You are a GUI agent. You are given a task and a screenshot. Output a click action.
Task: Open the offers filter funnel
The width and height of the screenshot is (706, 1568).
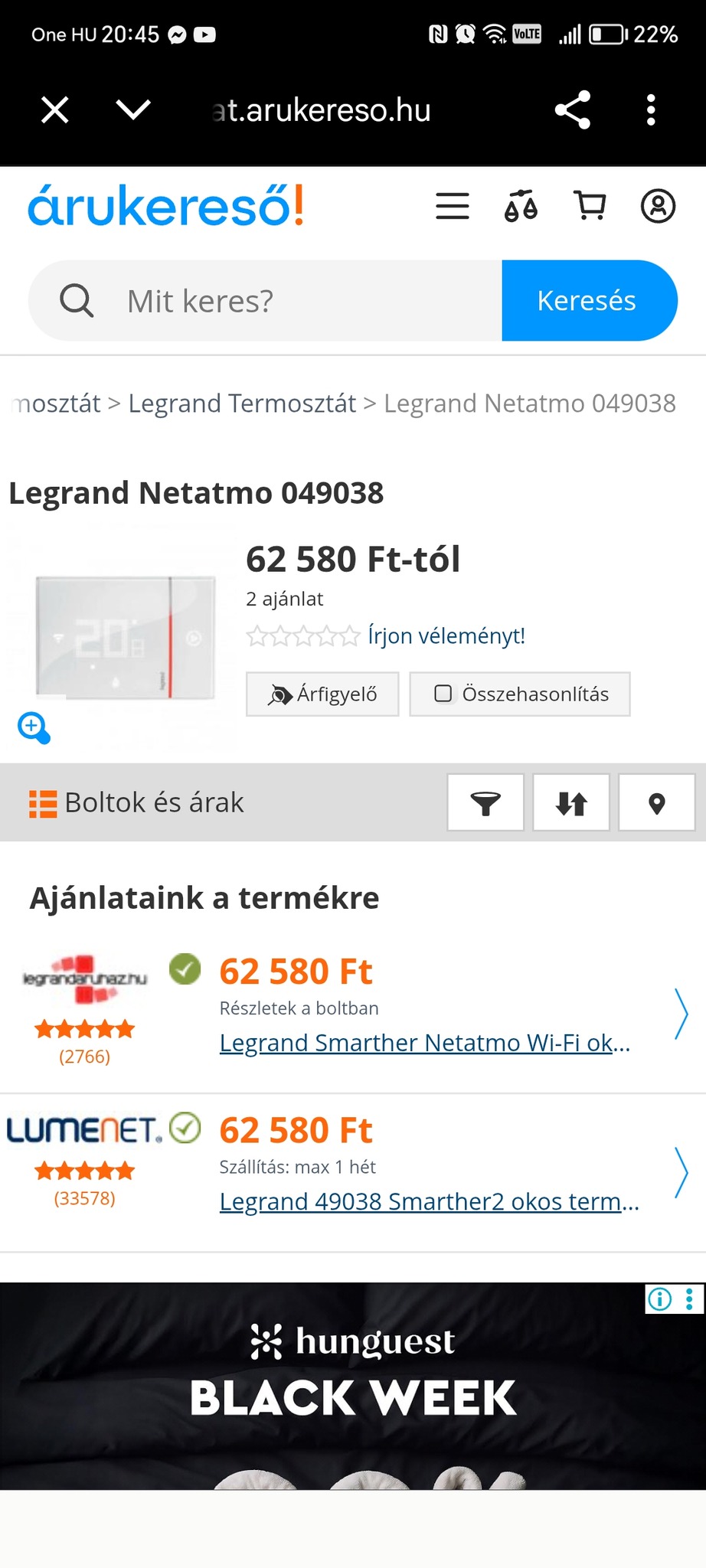485,803
